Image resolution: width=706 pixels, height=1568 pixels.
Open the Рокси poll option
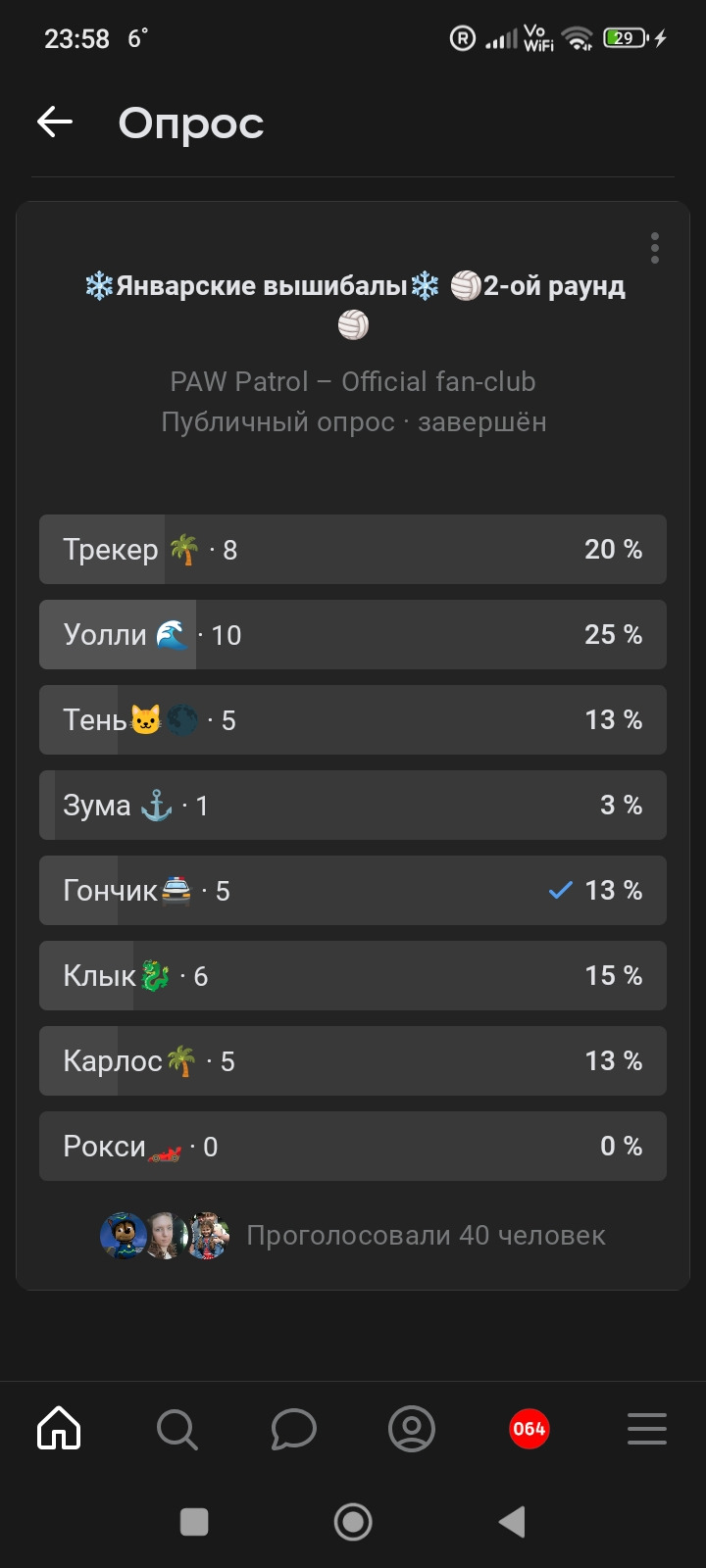[x=353, y=1147]
